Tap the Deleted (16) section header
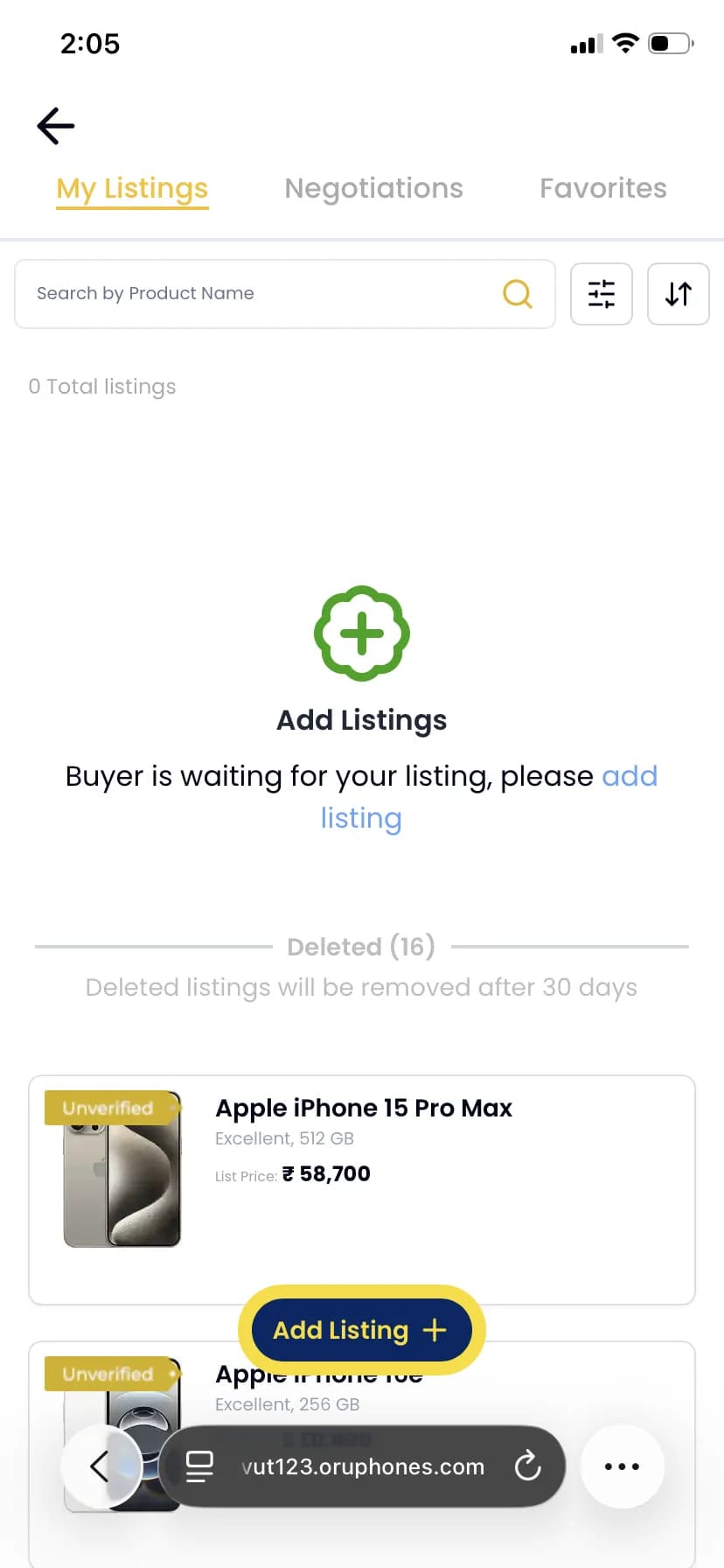 click(361, 946)
